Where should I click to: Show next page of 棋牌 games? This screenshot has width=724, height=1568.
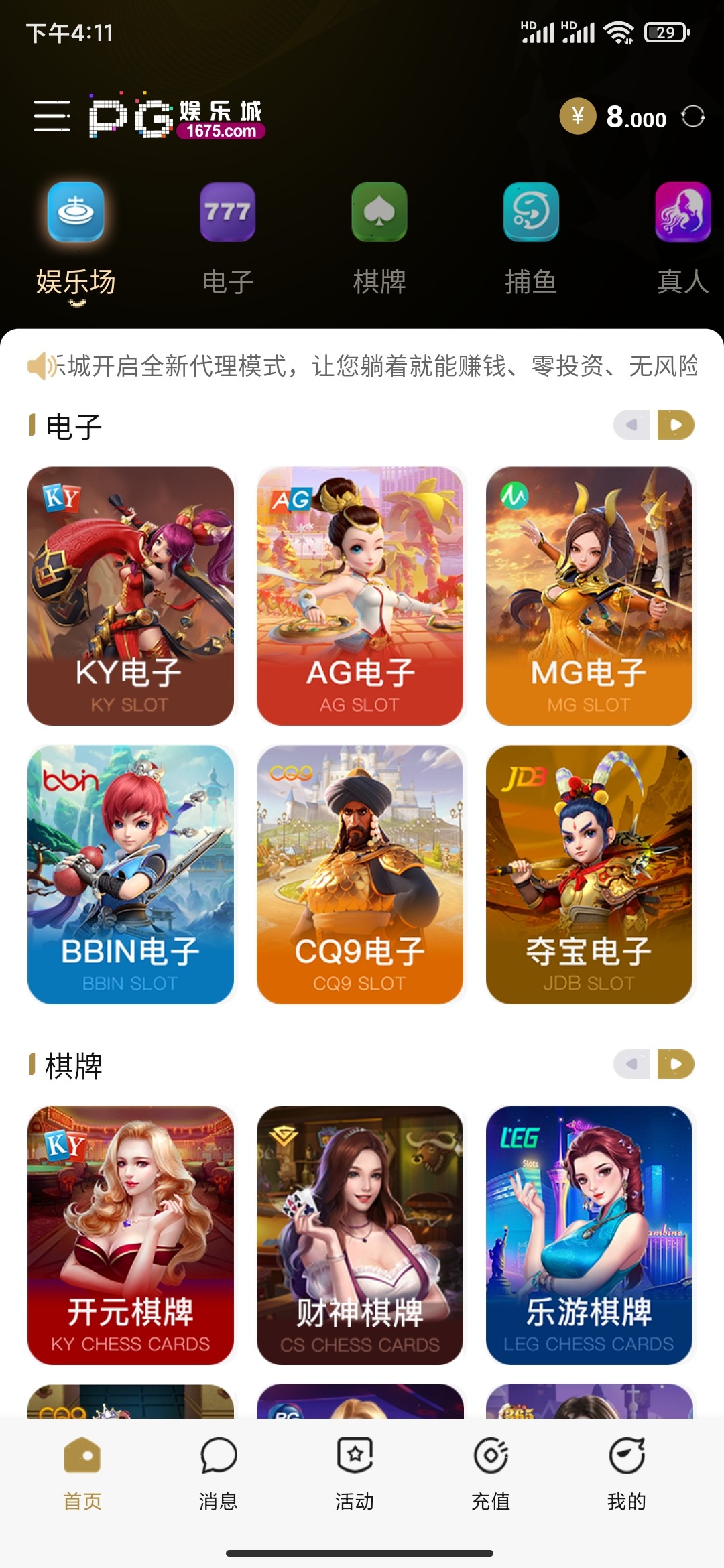[x=676, y=1064]
